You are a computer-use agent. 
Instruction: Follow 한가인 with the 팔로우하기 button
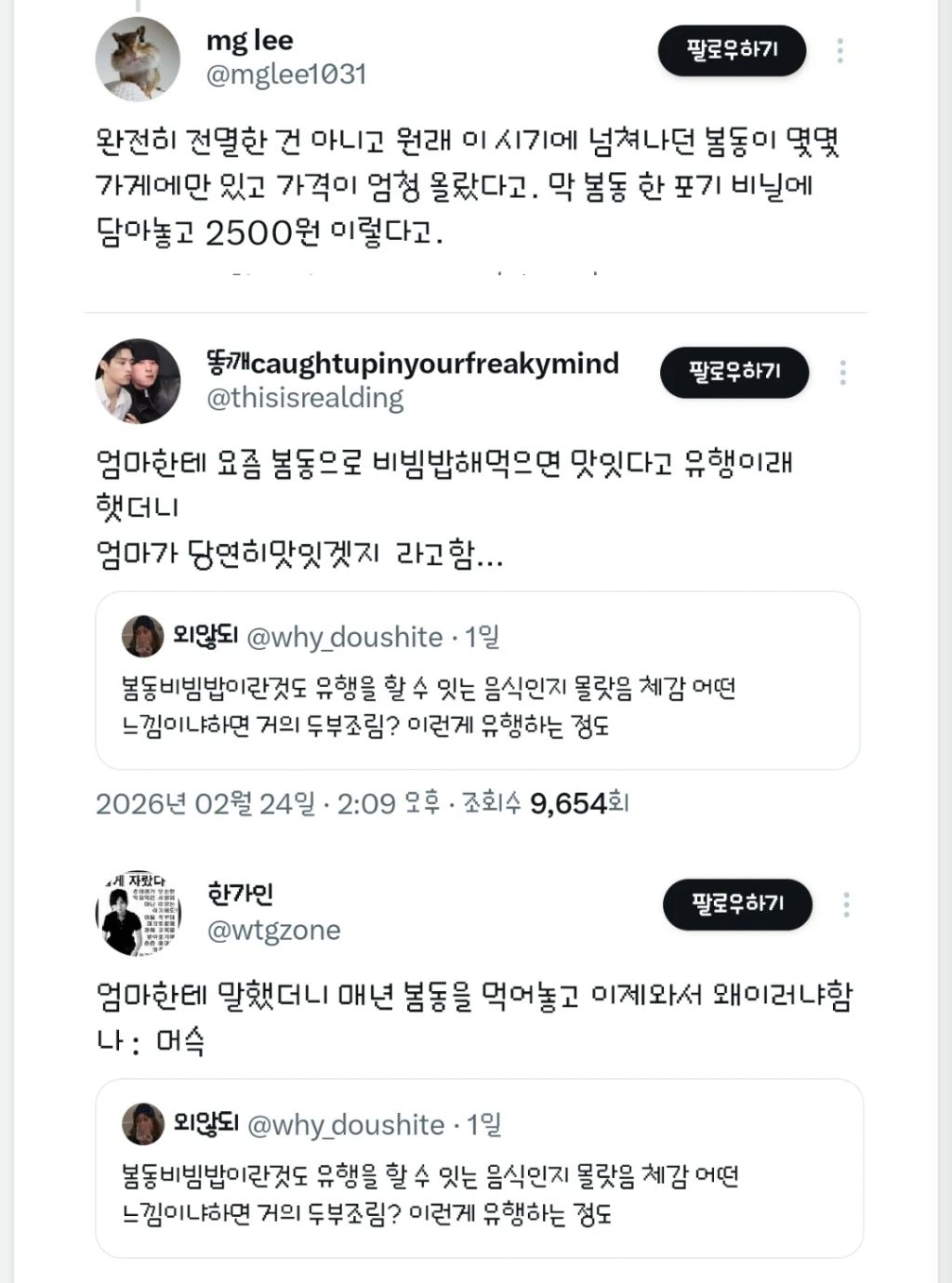point(736,904)
